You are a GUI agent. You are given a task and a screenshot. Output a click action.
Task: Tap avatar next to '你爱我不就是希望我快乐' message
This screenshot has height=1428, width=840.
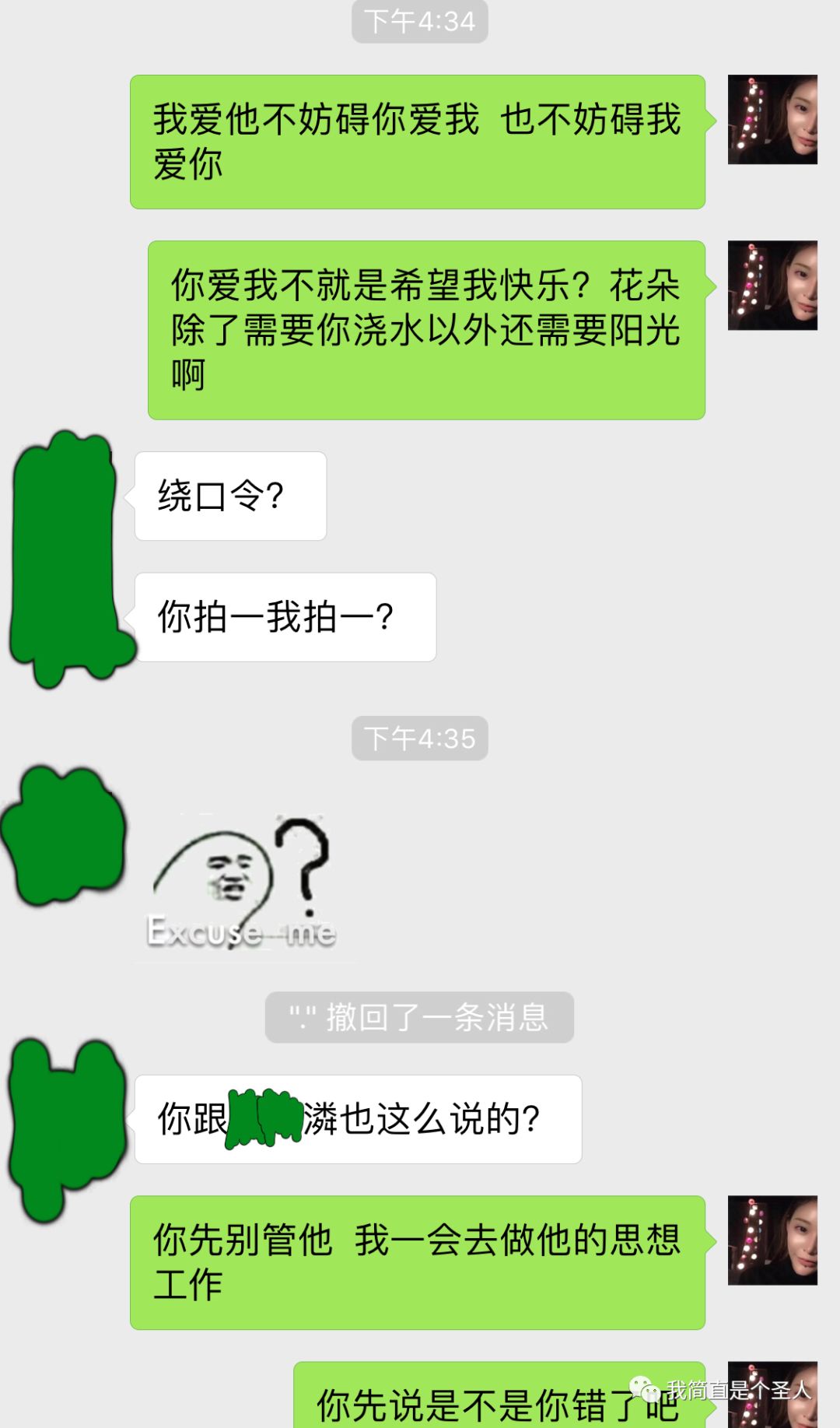(x=772, y=286)
